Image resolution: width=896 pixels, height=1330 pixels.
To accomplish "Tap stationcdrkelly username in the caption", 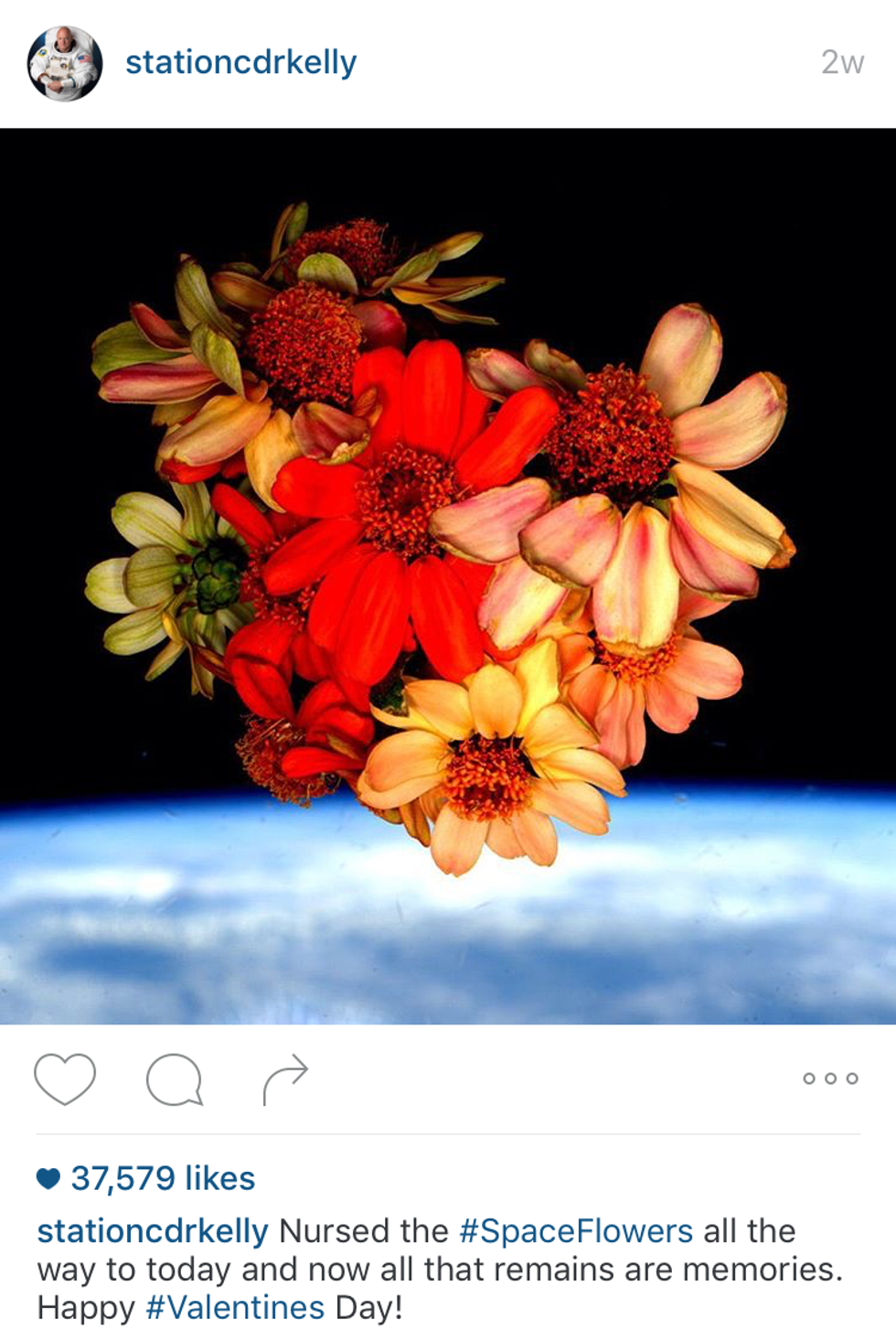I will (152, 1231).
